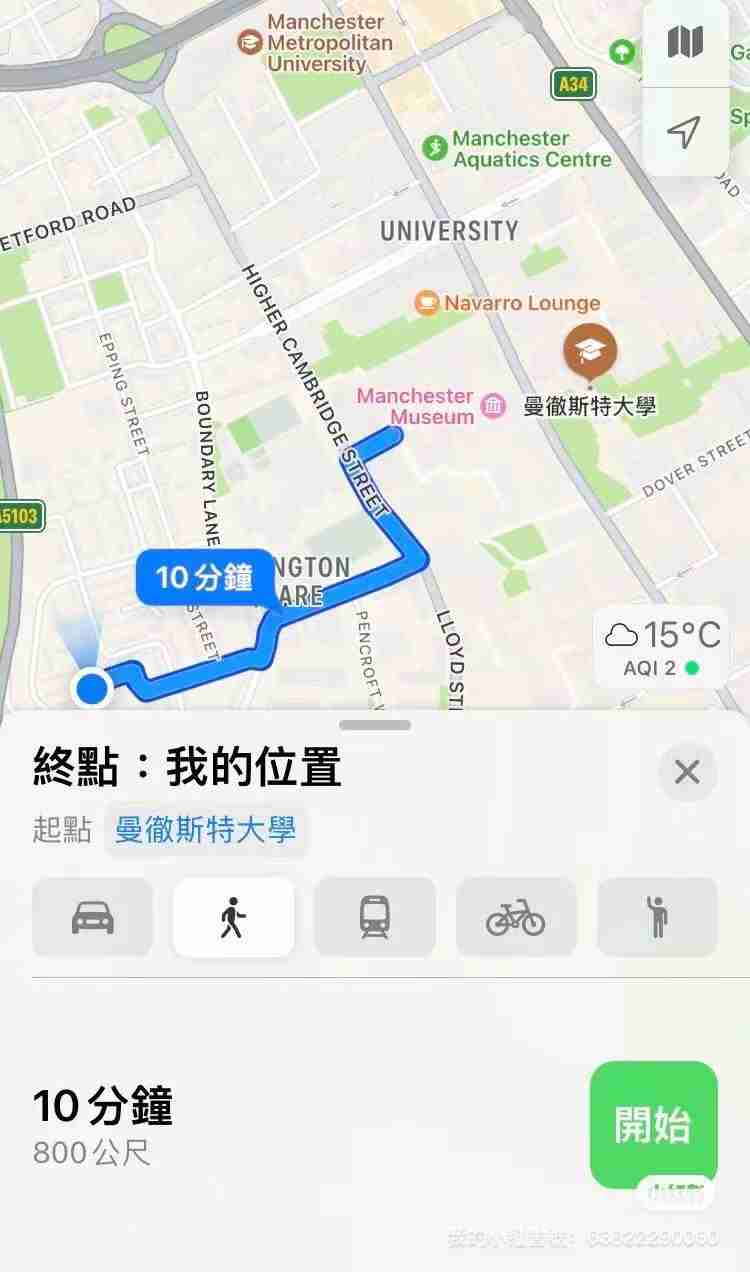Start navigation with 開始 button
This screenshot has height=1272, width=750.
(653, 1124)
